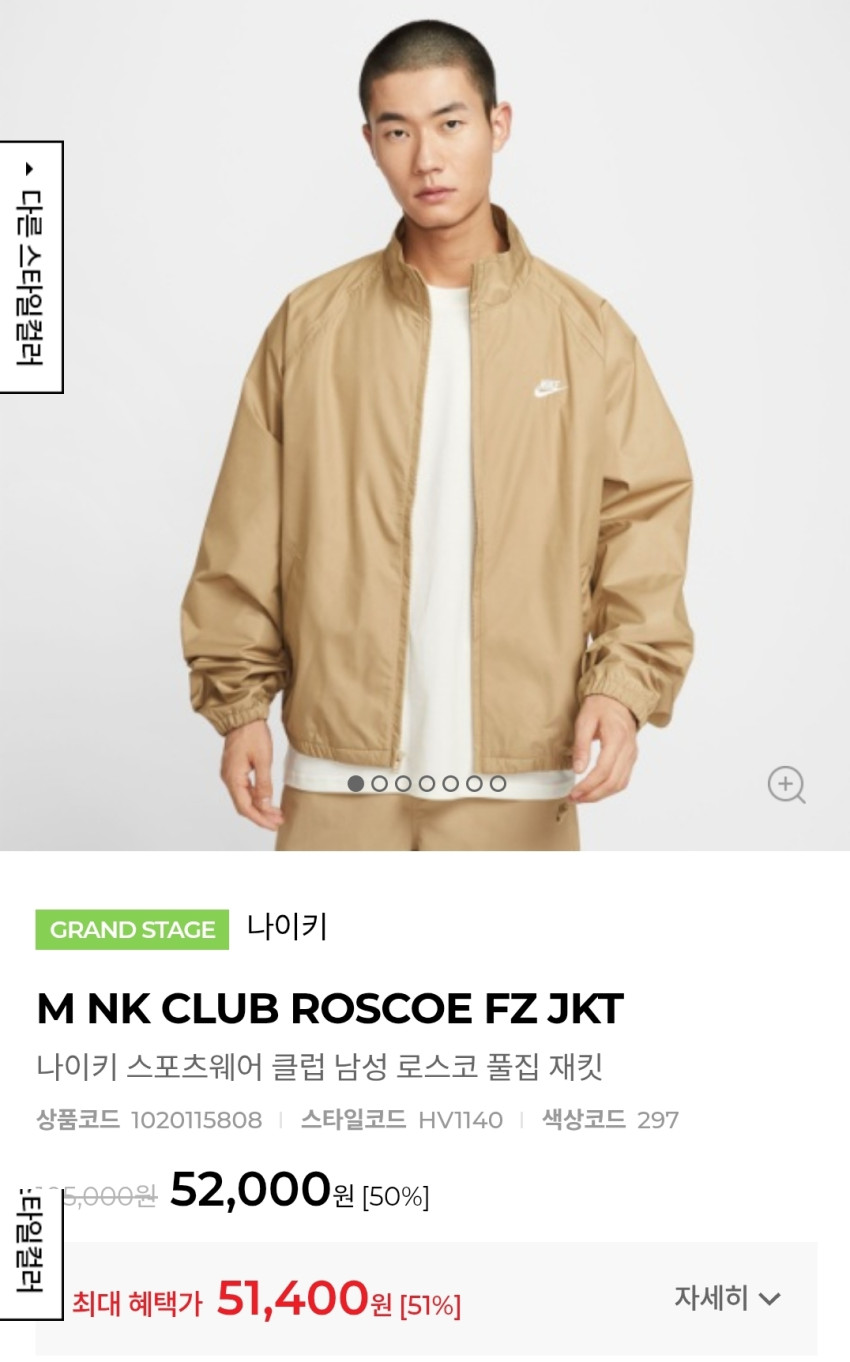Jump to the second product image dot
The width and height of the screenshot is (850, 1362).
pos(379,784)
